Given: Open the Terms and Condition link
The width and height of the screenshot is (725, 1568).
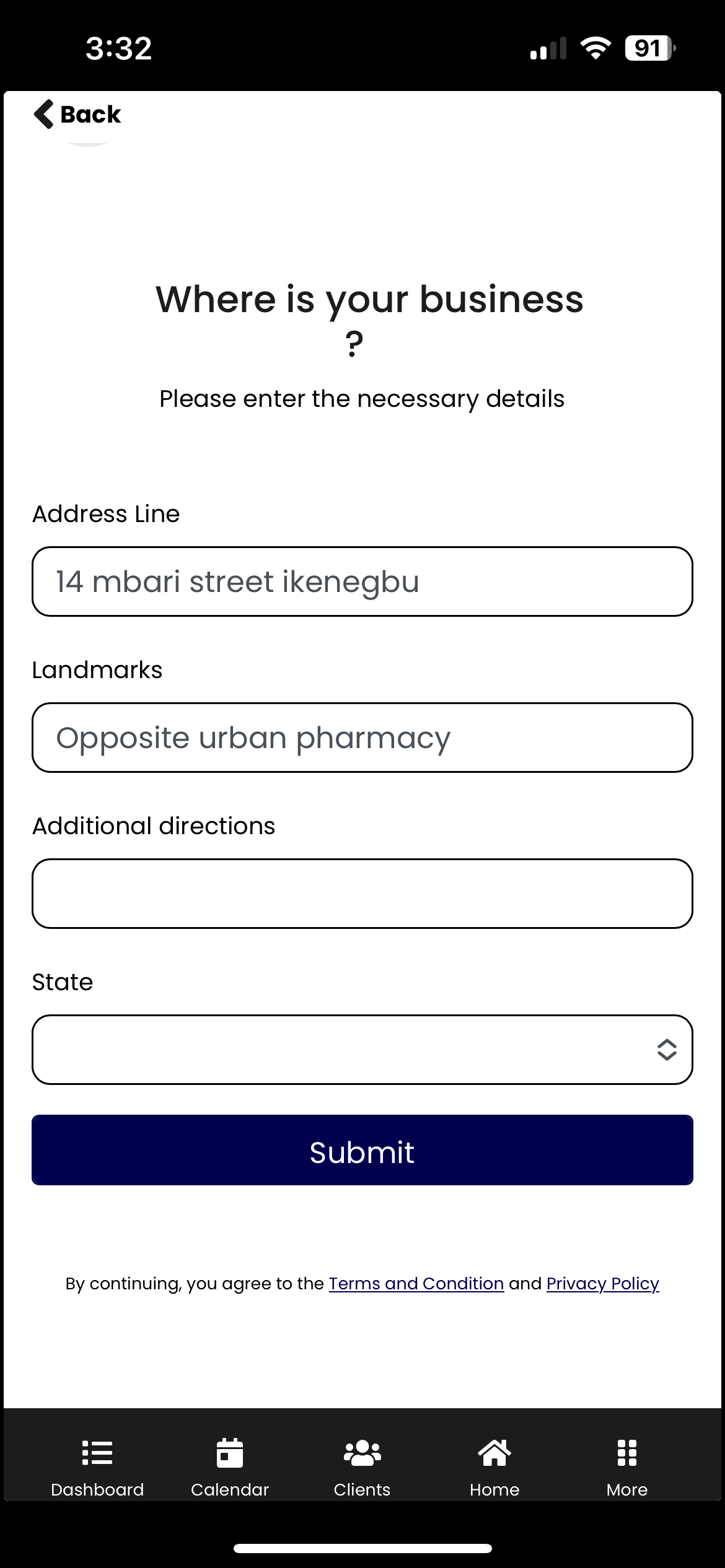Looking at the screenshot, I should click(x=416, y=1284).
